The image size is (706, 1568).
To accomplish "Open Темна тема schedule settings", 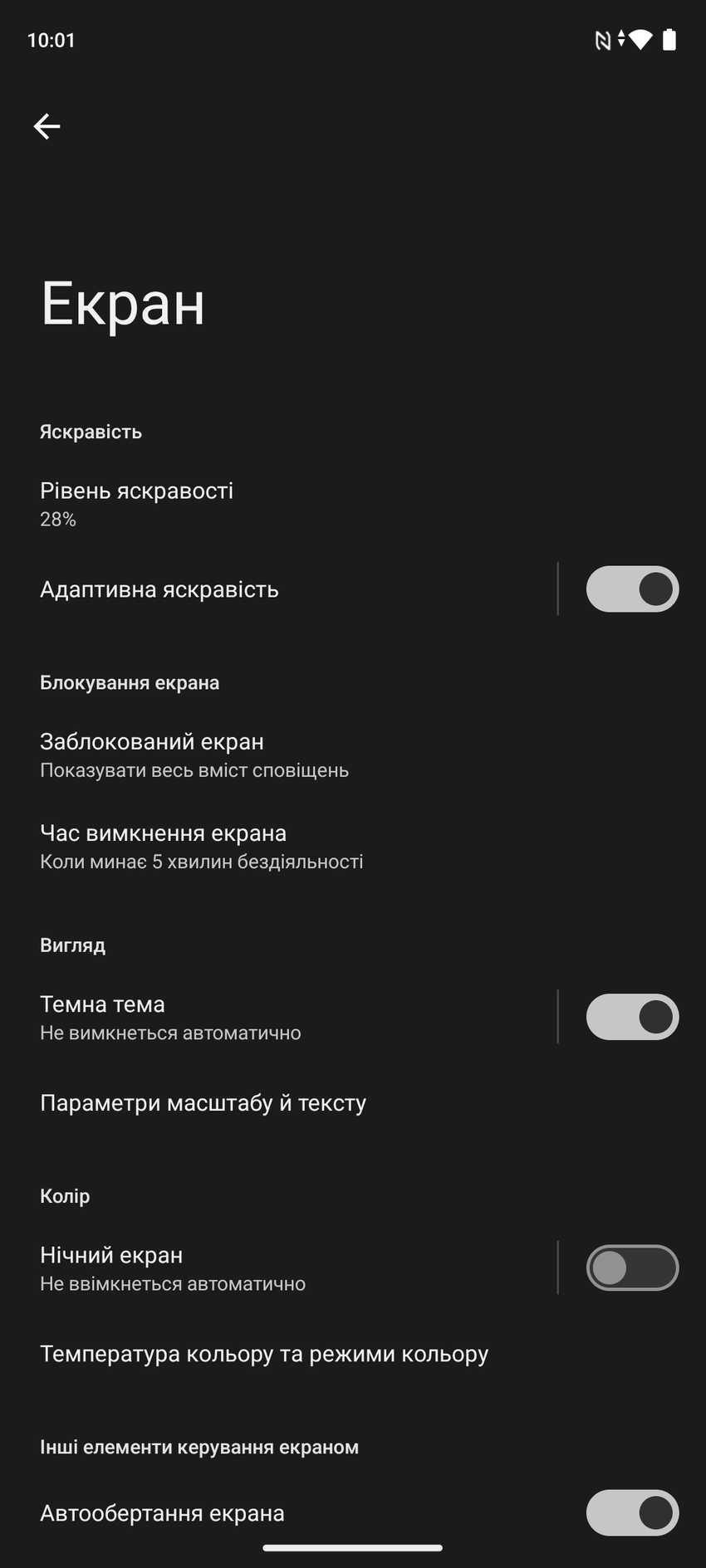I will [x=170, y=1017].
